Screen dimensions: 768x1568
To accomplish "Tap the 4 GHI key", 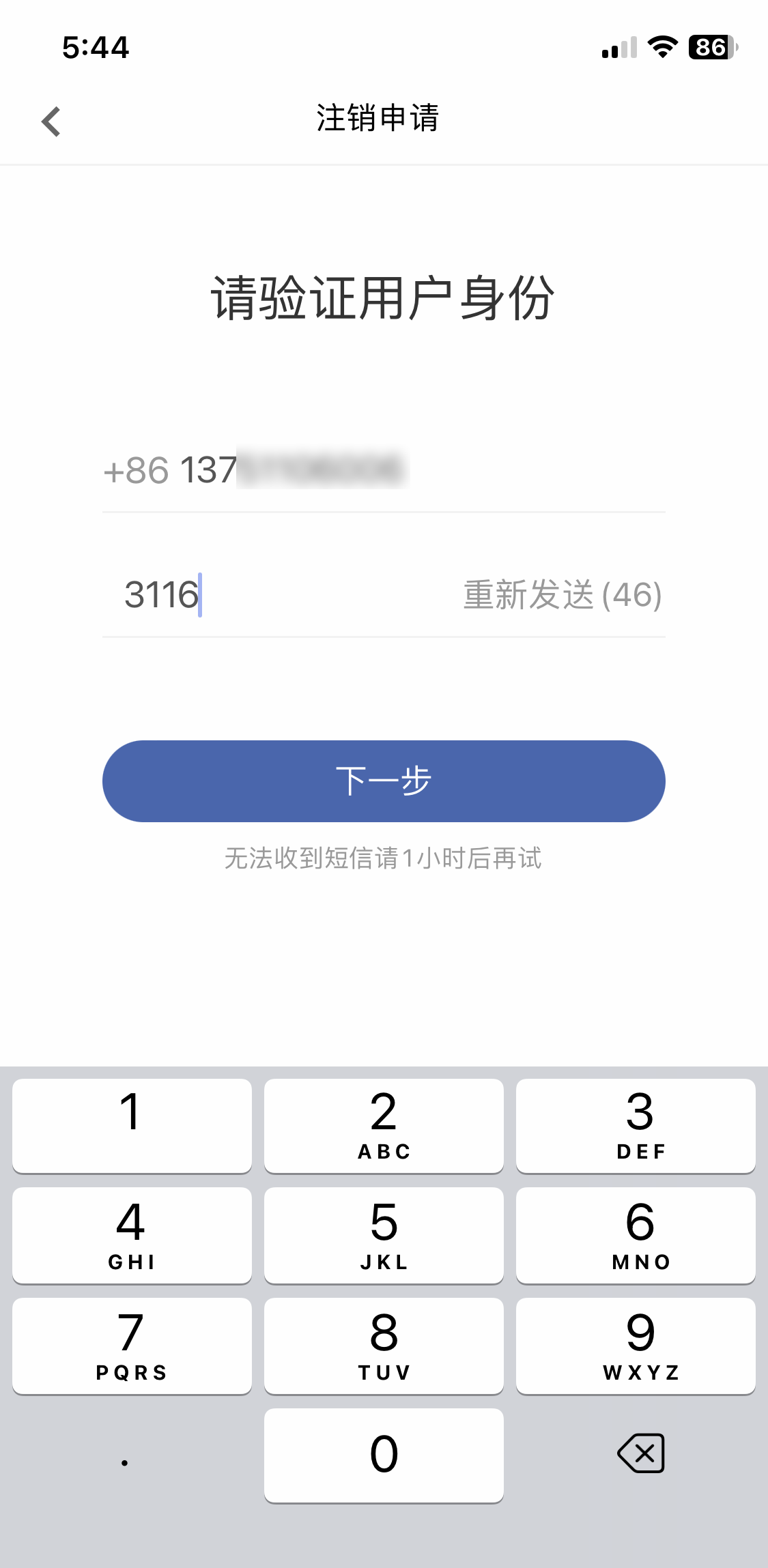I will coord(132,1234).
